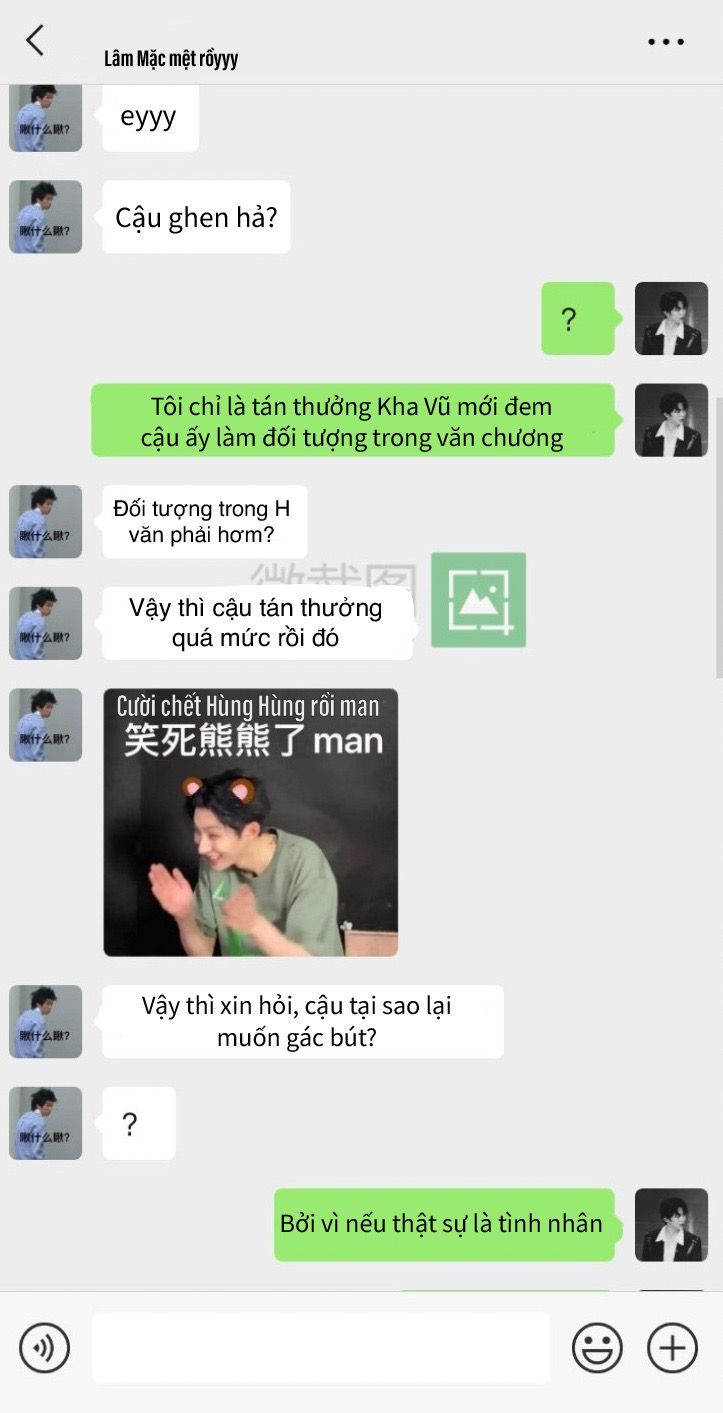Image resolution: width=723 pixels, height=1413 pixels.
Task: Focus the message text field
Action: click(321, 1347)
